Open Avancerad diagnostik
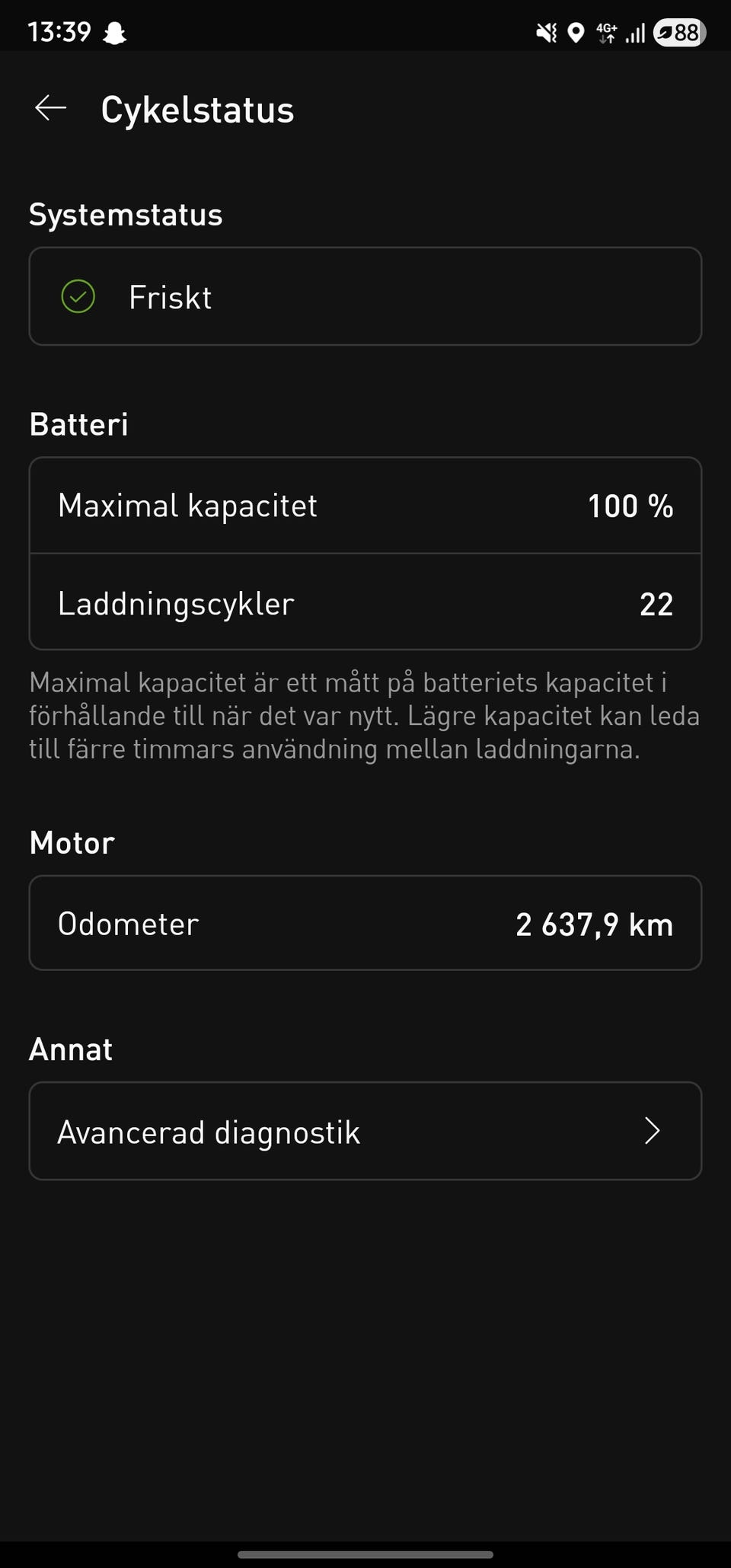This screenshot has width=731, height=1568. tap(365, 1131)
